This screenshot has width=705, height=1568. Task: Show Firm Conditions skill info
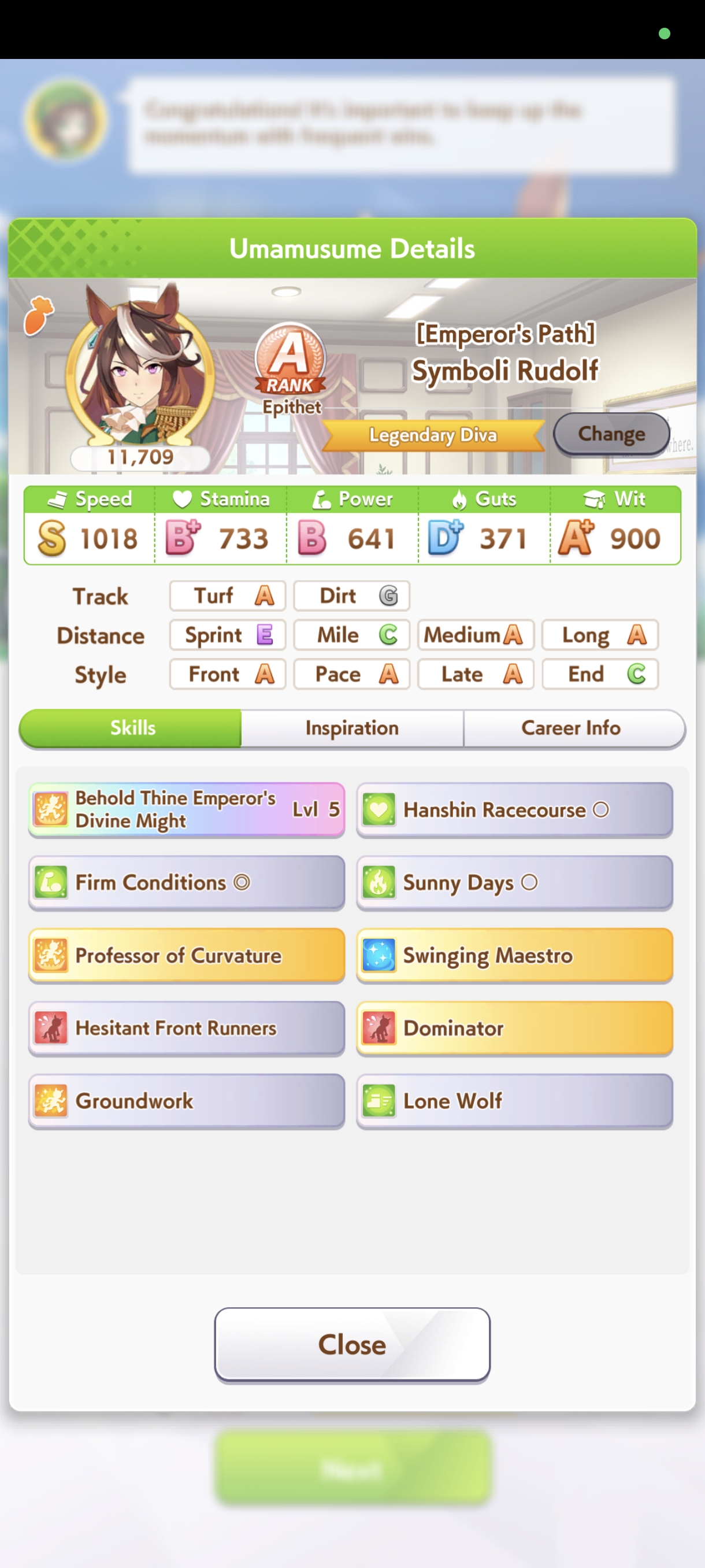point(187,883)
